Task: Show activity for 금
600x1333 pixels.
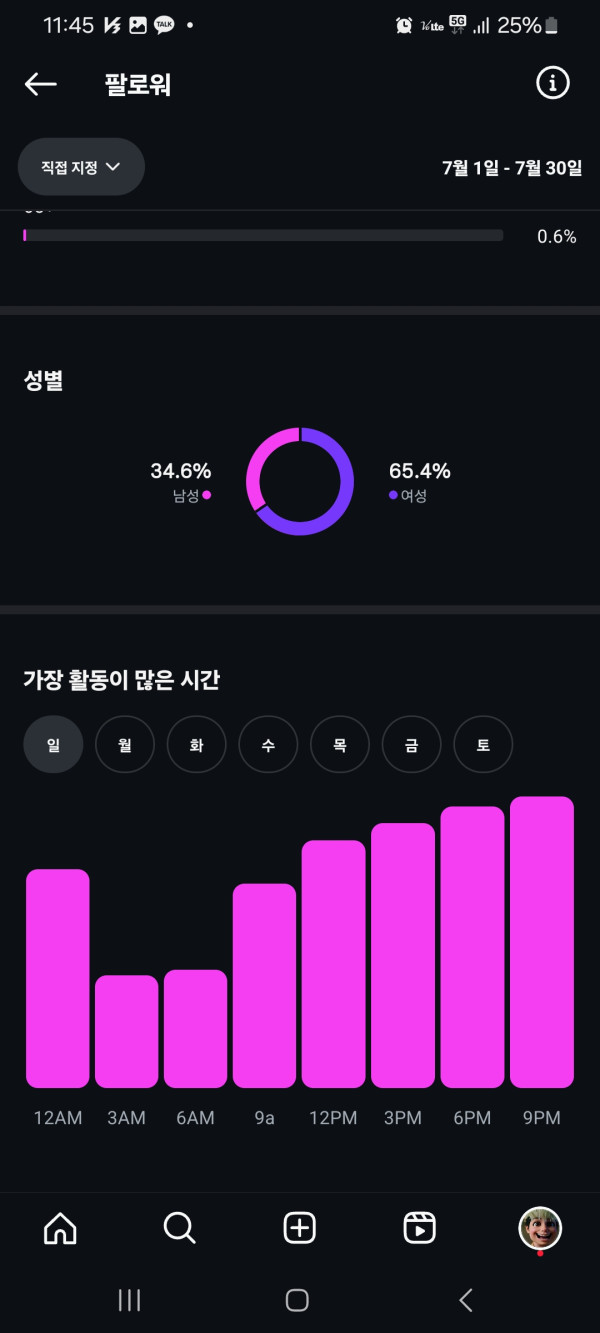Action: tap(411, 745)
